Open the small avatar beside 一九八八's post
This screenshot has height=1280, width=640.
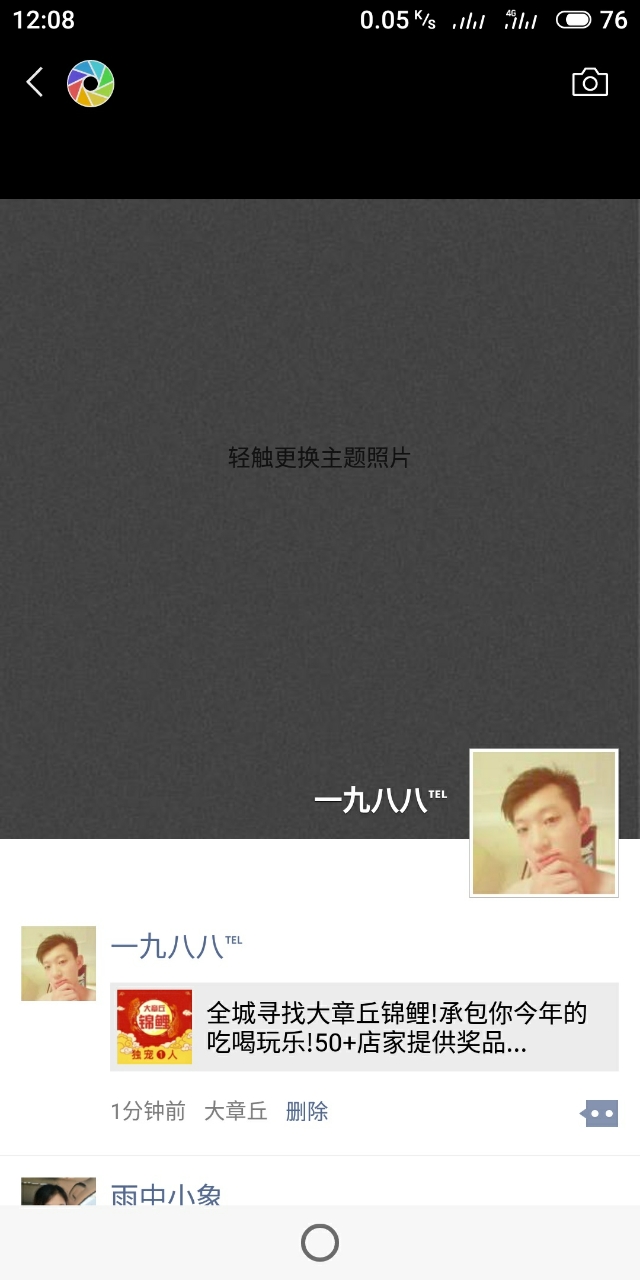pos(59,963)
